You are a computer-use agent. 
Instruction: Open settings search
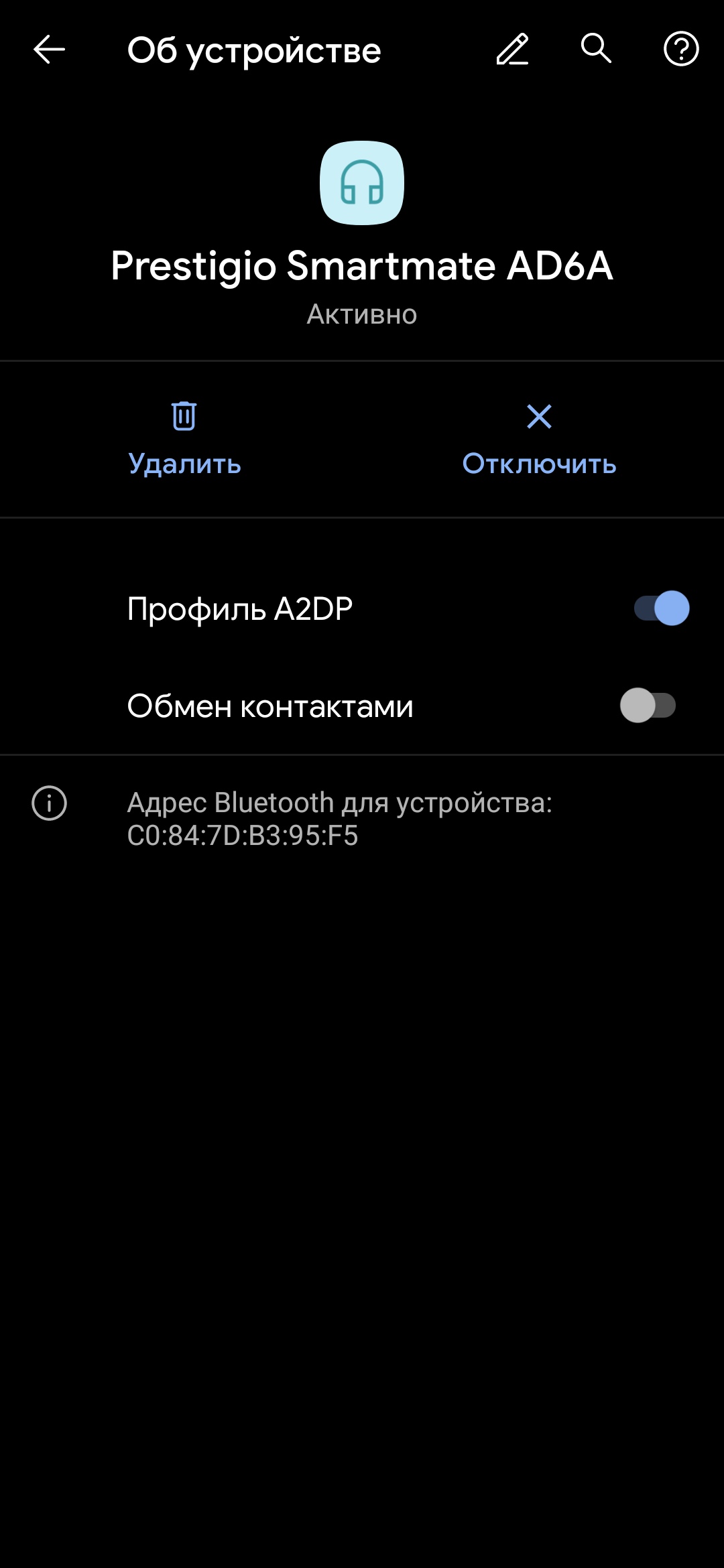[596, 50]
